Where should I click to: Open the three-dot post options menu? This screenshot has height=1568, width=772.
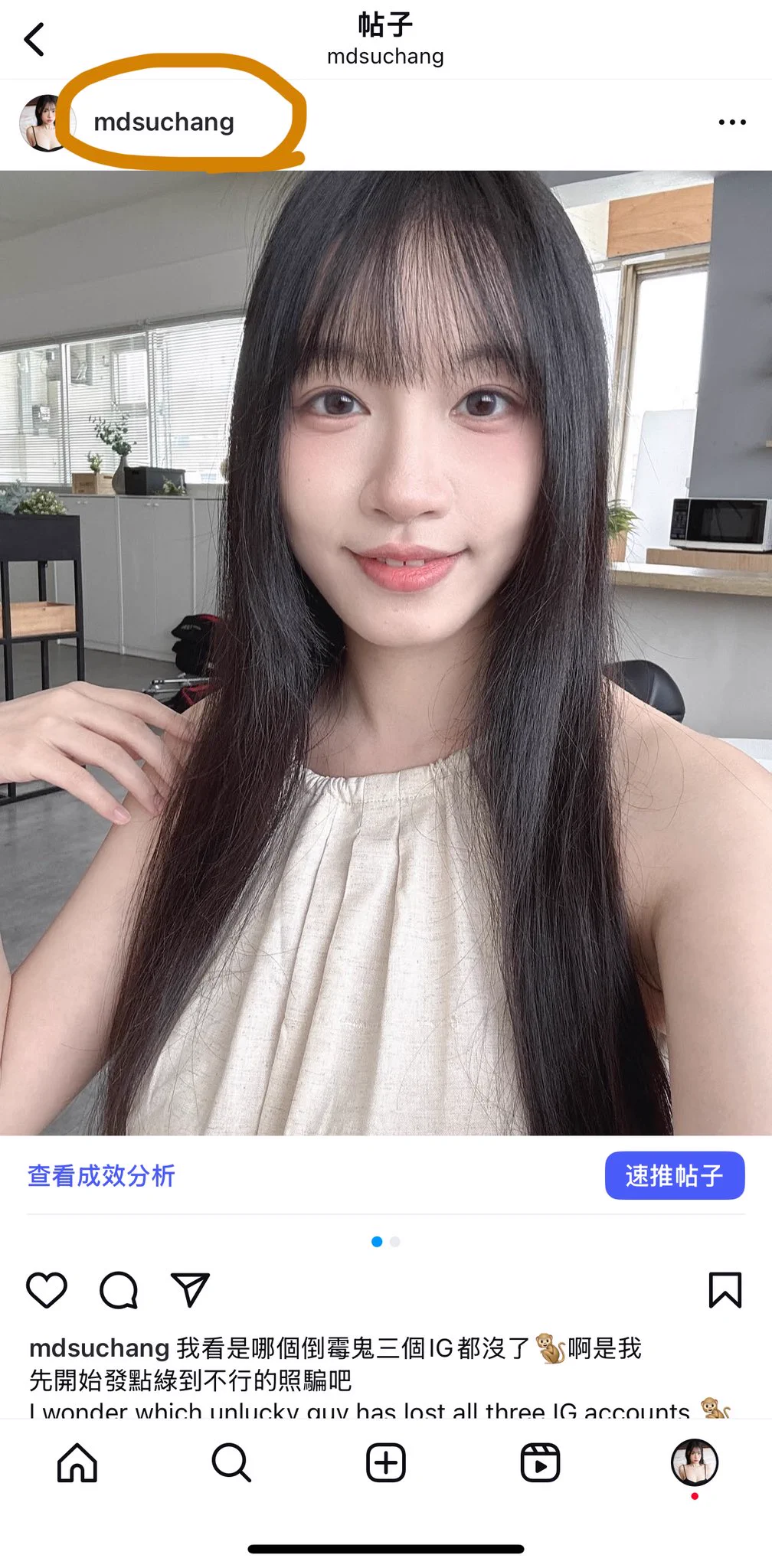tap(731, 122)
